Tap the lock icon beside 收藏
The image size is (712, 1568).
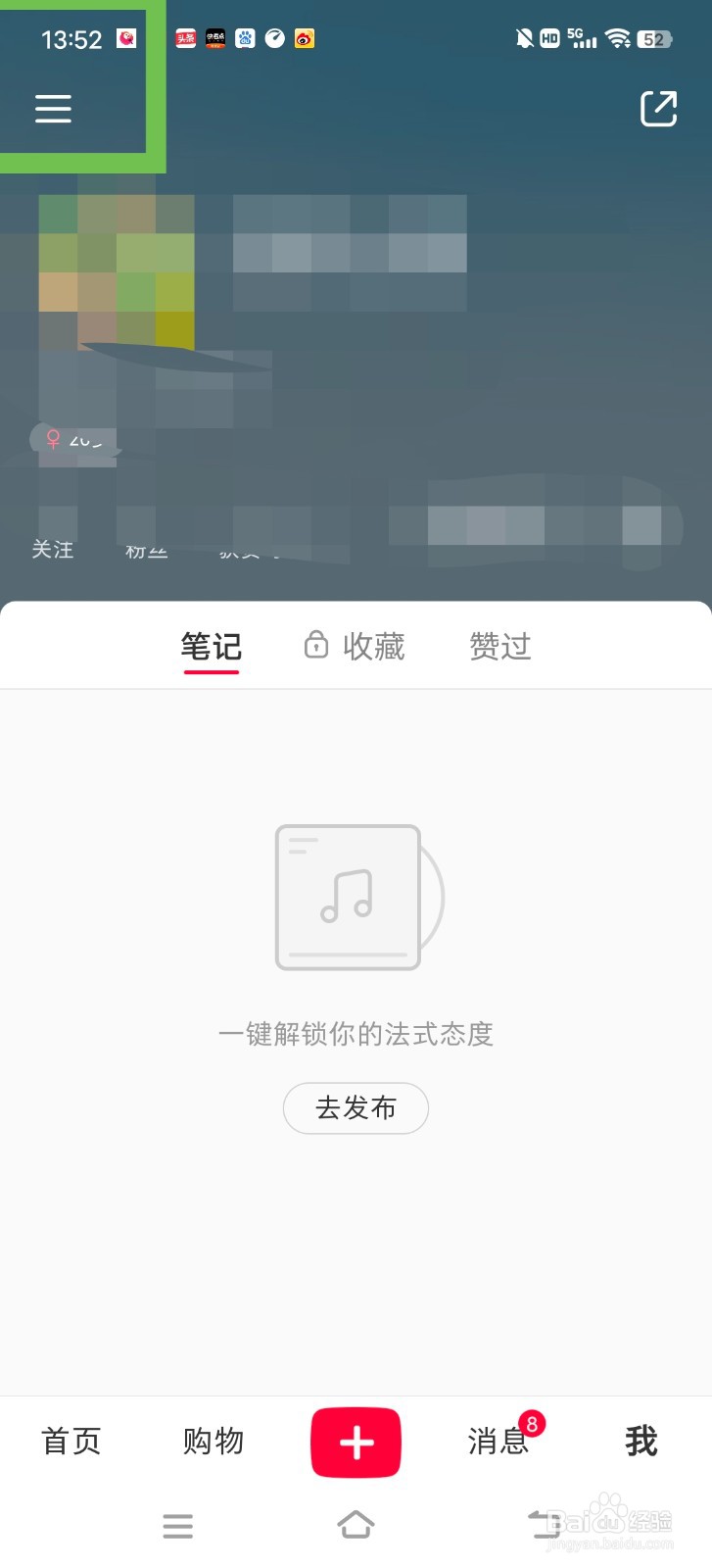click(x=314, y=646)
